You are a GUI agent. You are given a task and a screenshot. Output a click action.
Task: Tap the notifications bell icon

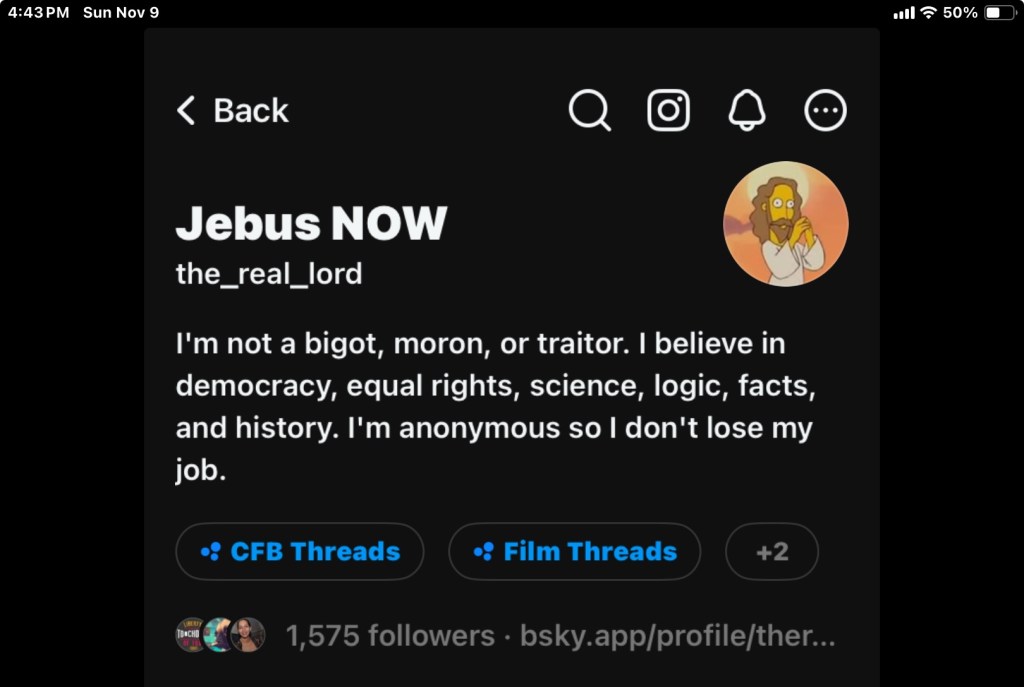(x=747, y=110)
